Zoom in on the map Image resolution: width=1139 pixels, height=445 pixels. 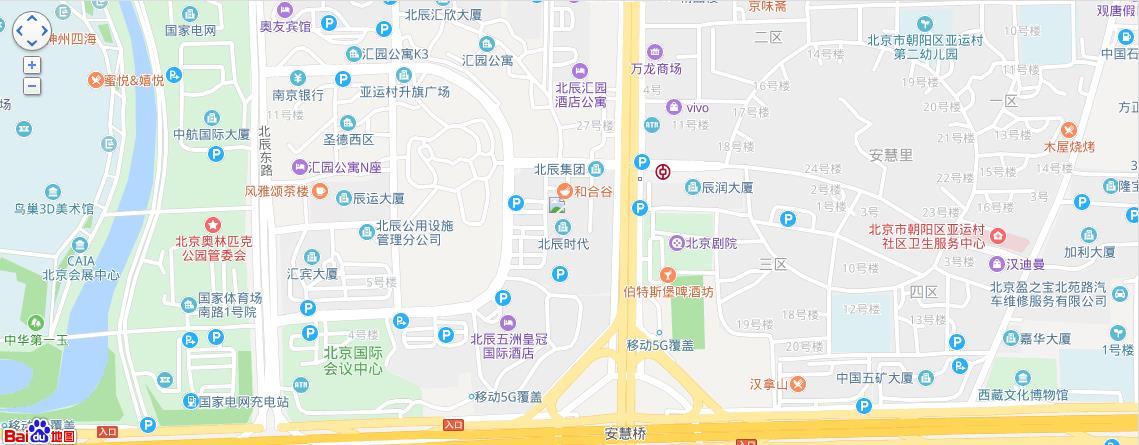(x=32, y=65)
